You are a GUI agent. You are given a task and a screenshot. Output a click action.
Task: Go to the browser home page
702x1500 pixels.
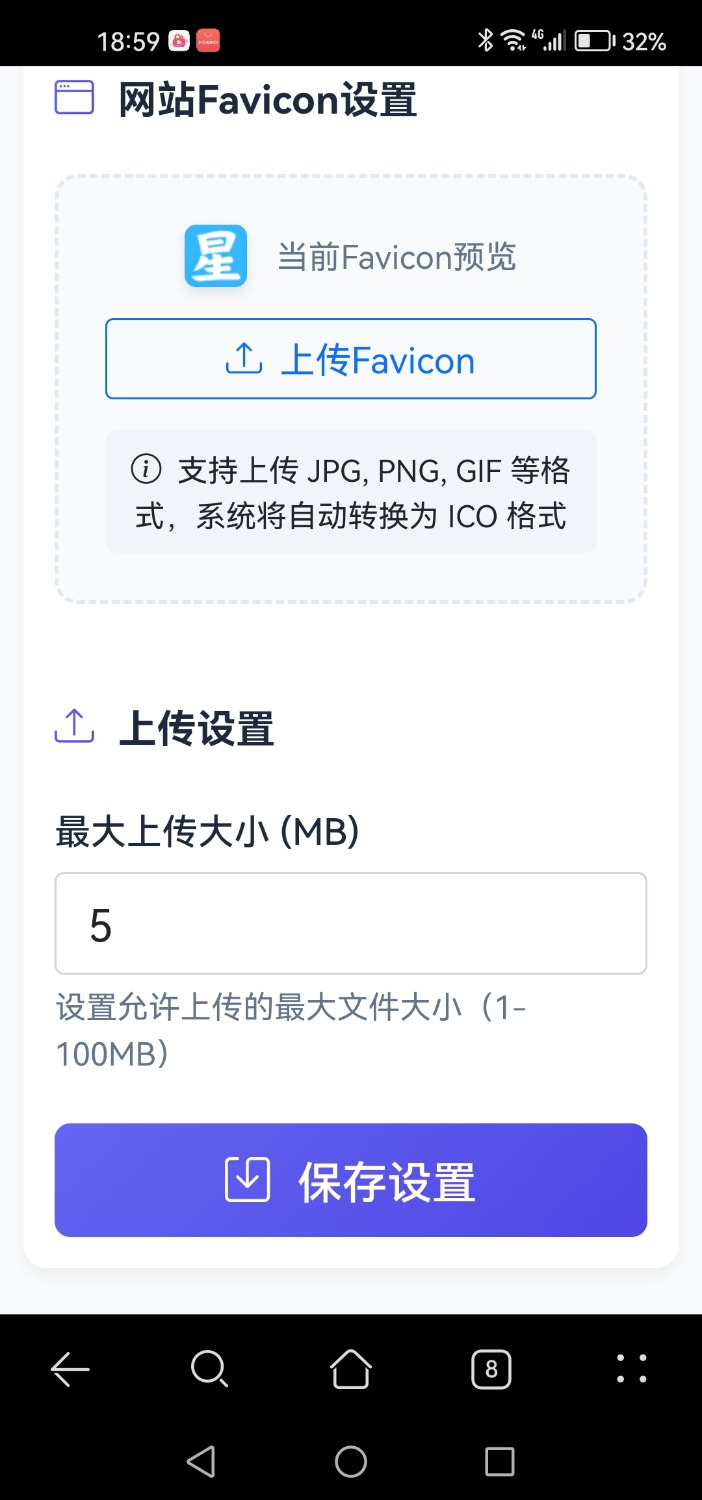pyautogui.click(x=351, y=1369)
